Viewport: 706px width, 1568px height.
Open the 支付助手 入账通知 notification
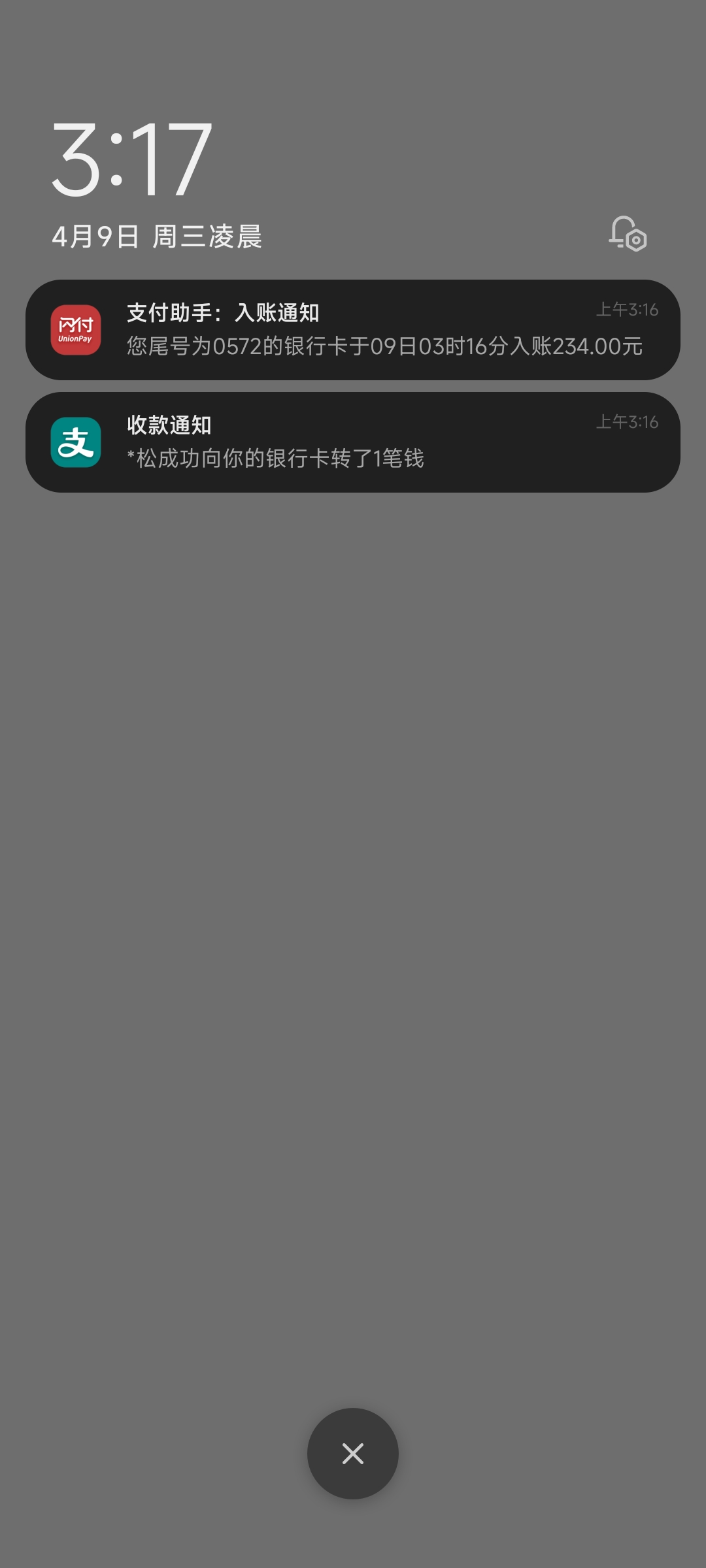click(353, 330)
